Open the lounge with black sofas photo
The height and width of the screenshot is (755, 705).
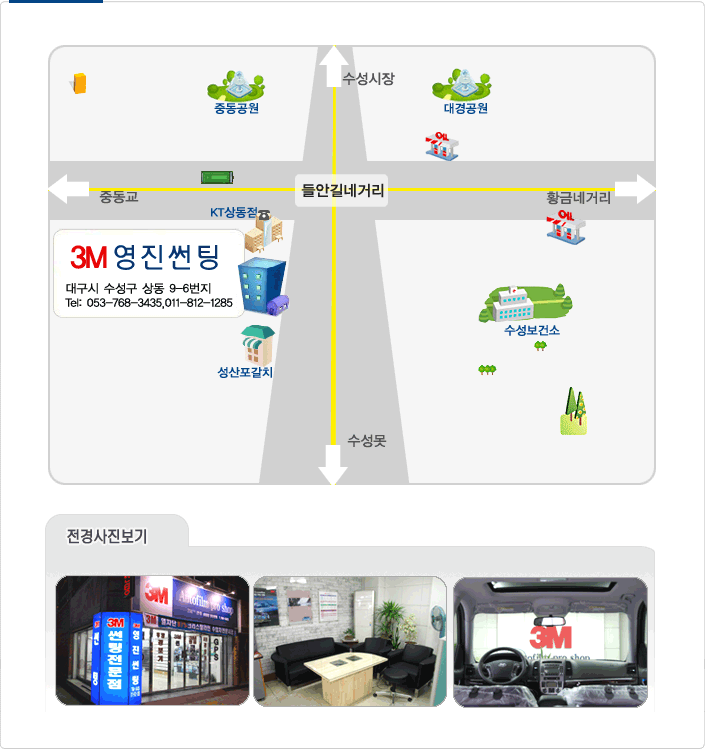coord(350,641)
